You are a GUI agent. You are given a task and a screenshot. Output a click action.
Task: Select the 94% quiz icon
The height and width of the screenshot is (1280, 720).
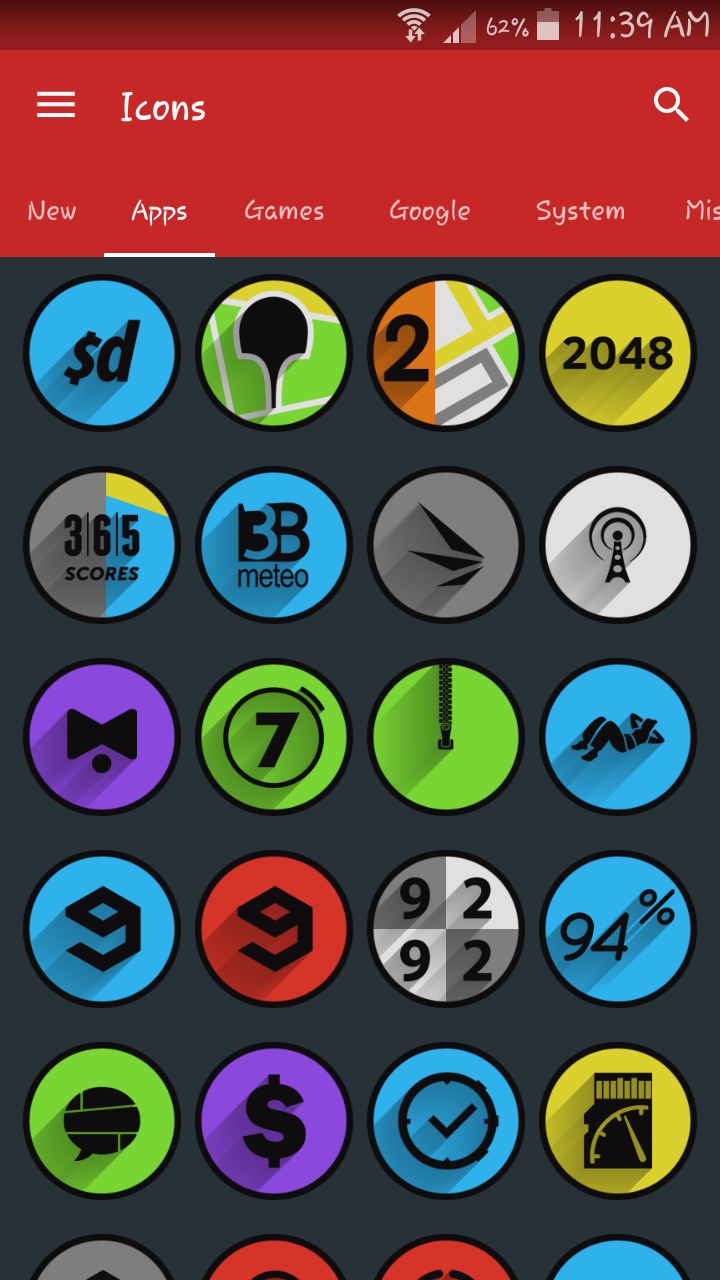618,929
